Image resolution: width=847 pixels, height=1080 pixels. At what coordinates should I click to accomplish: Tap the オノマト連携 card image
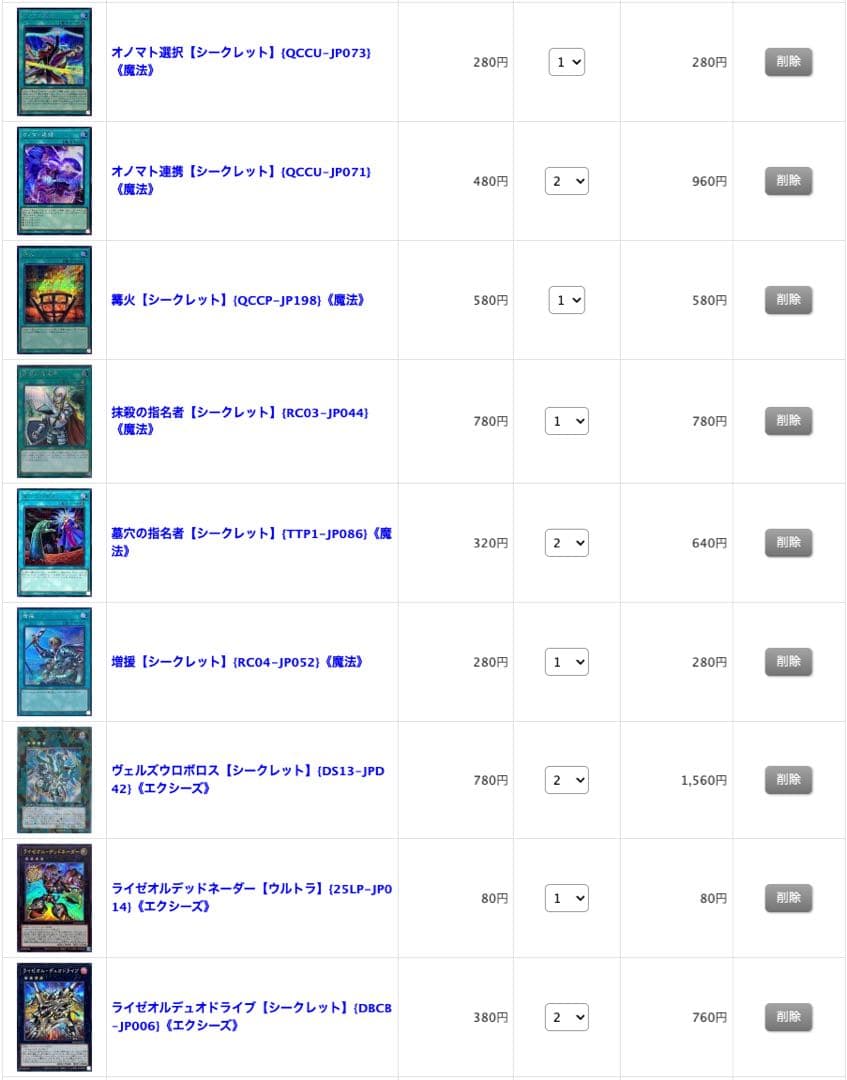54,181
